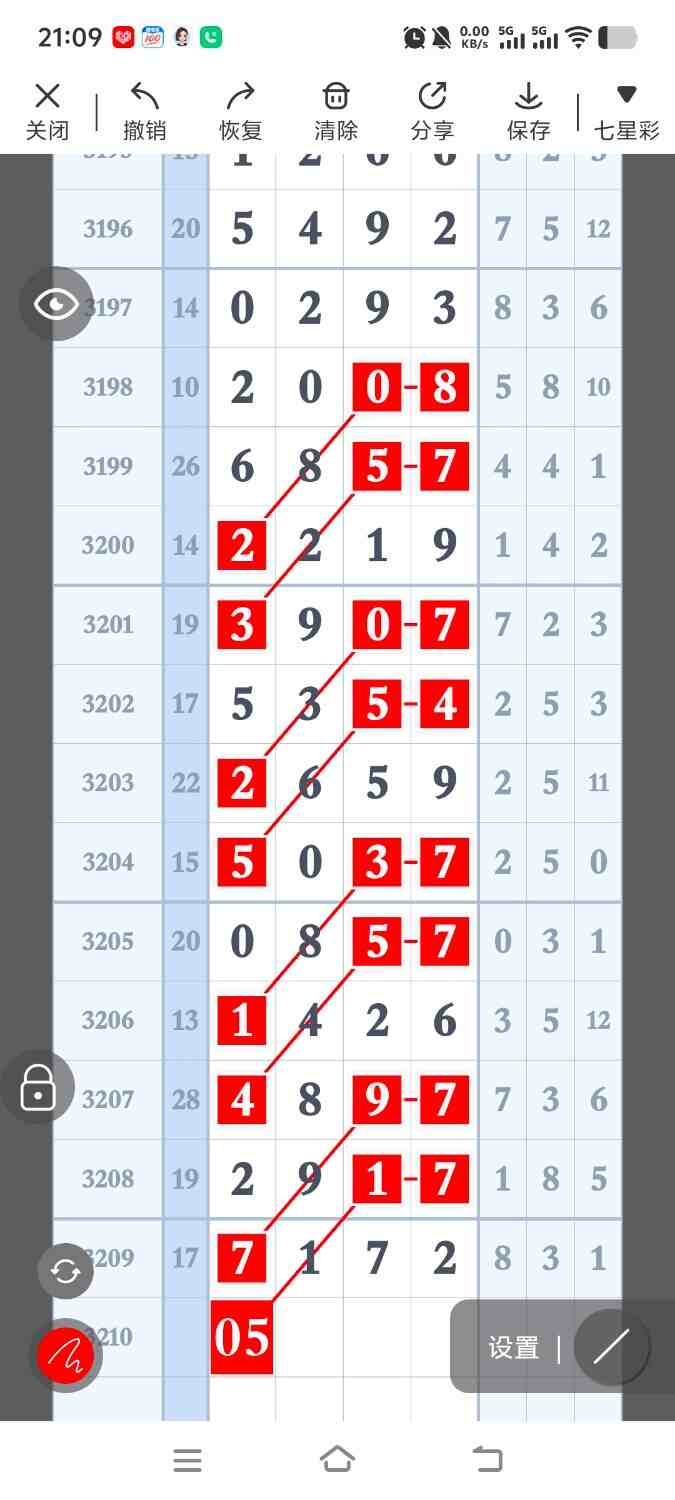Redo the reverted drawing action
The image size is (675, 1500).
[x=240, y=111]
